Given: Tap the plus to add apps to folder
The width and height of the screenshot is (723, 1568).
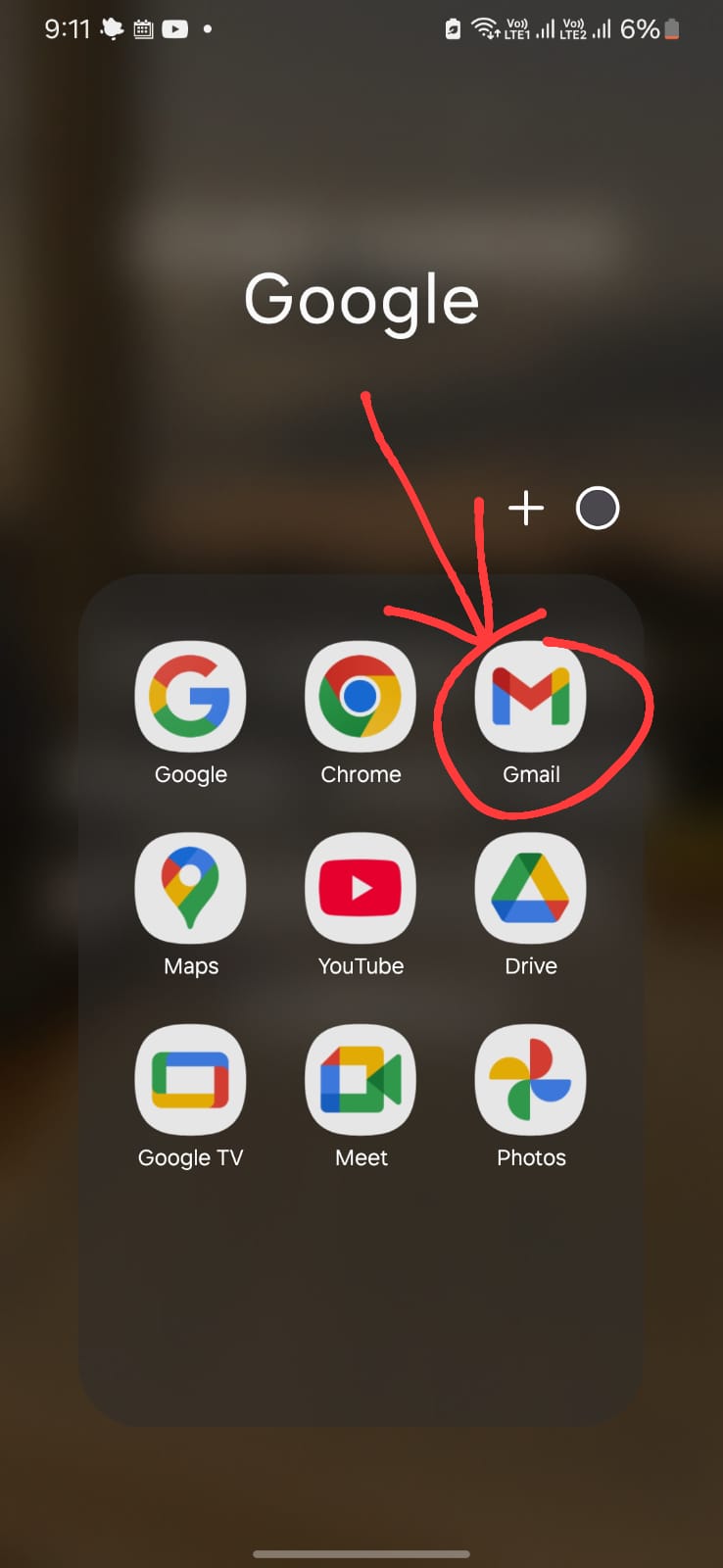Looking at the screenshot, I should pyautogui.click(x=526, y=508).
